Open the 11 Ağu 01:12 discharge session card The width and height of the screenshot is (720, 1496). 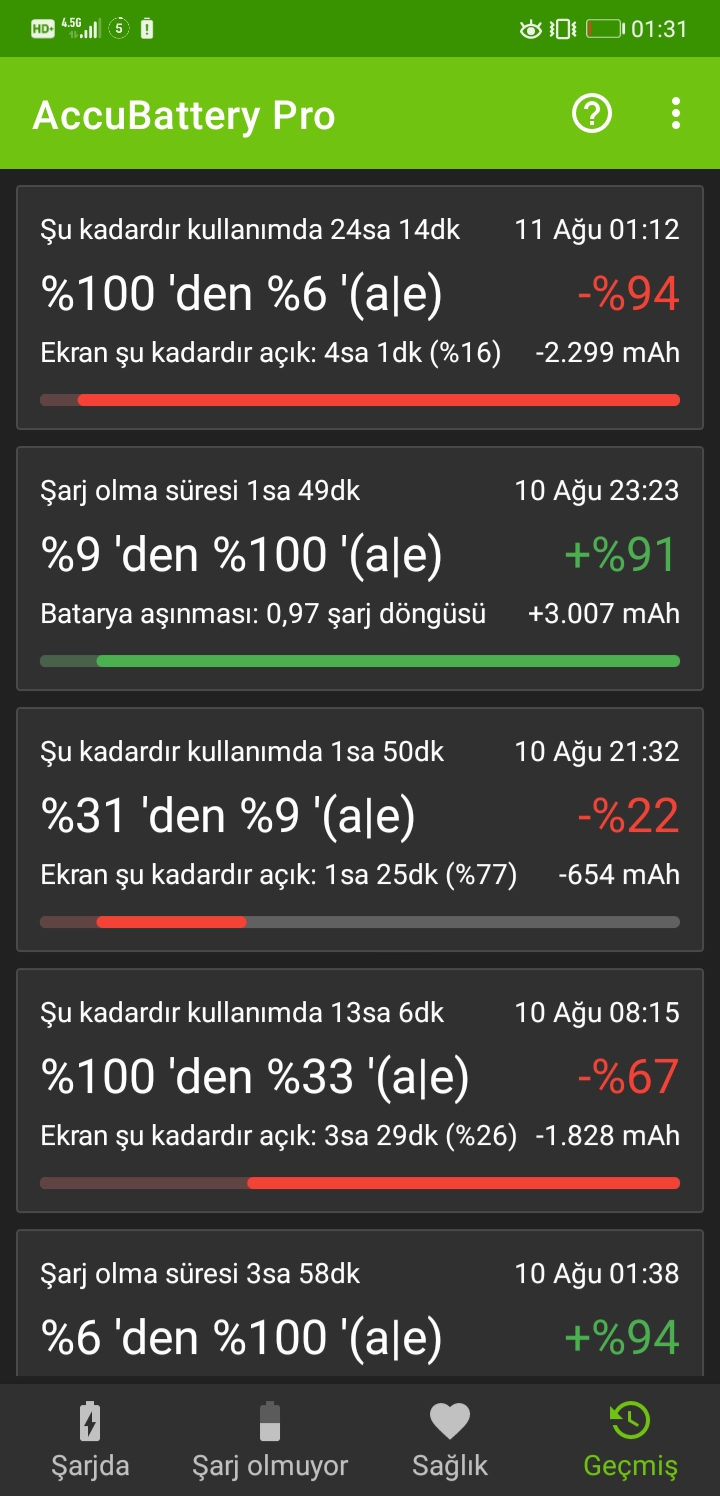click(x=360, y=308)
